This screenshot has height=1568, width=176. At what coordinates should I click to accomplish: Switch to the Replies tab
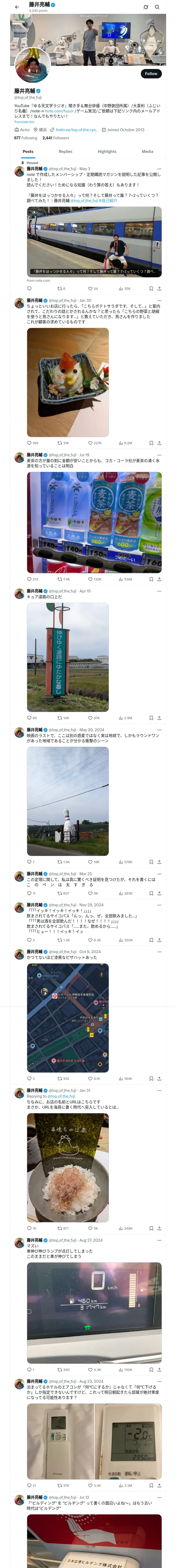click(65, 152)
